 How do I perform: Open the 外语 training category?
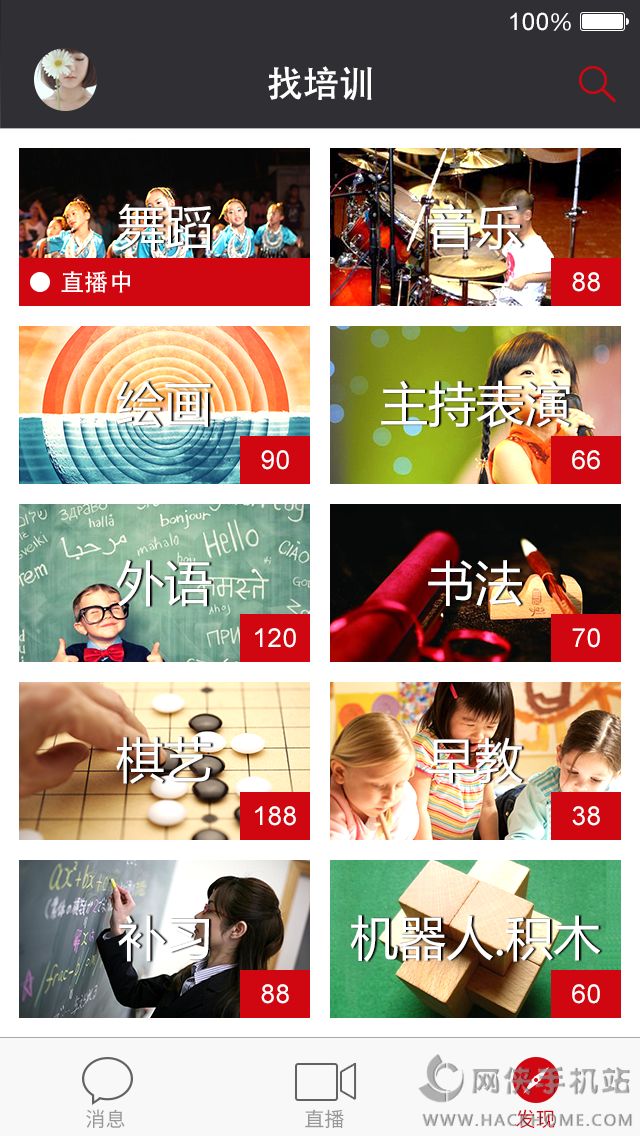pyautogui.click(x=164, y=583)
